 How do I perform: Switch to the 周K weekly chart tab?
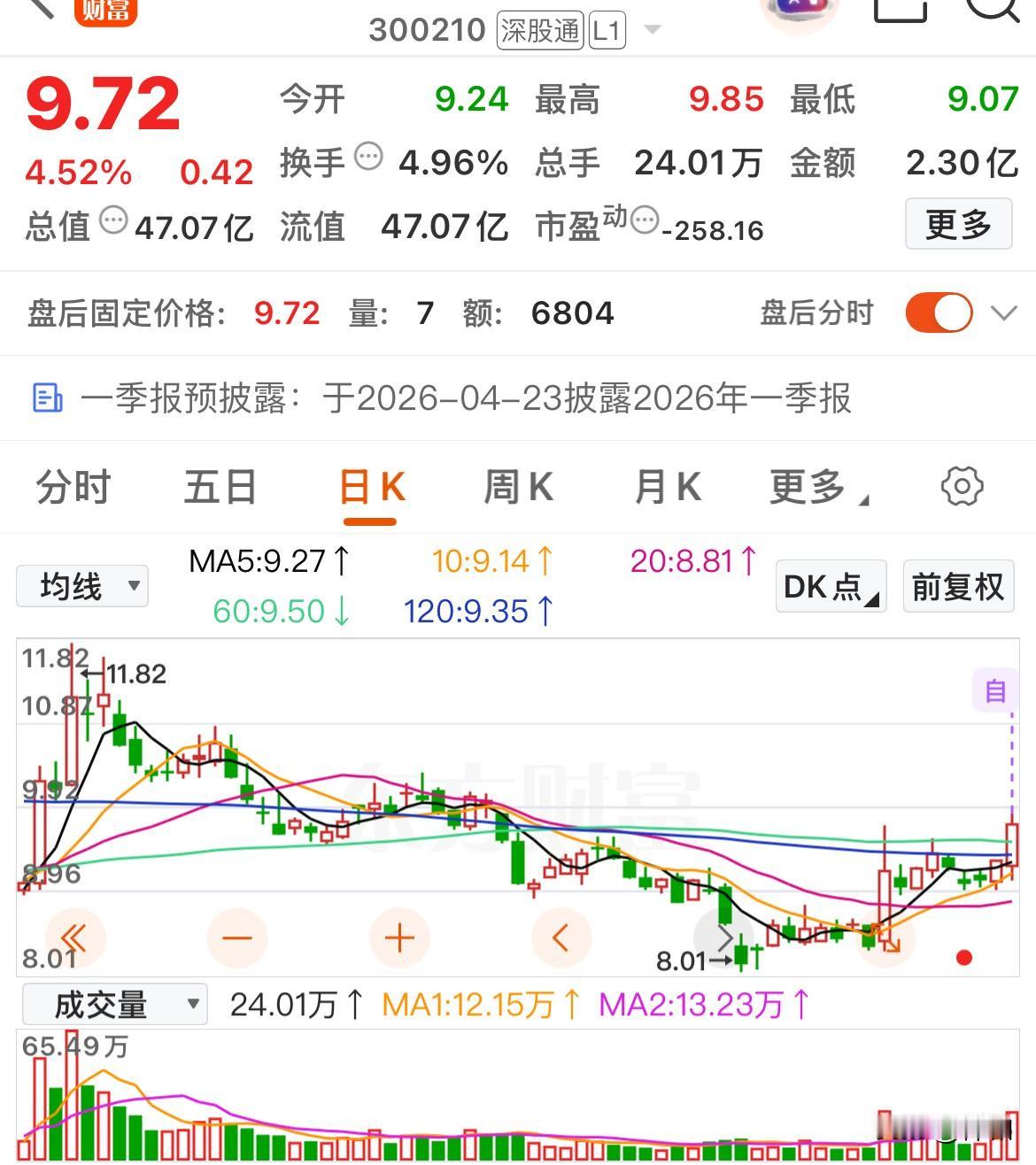click(x=518, y=486)
